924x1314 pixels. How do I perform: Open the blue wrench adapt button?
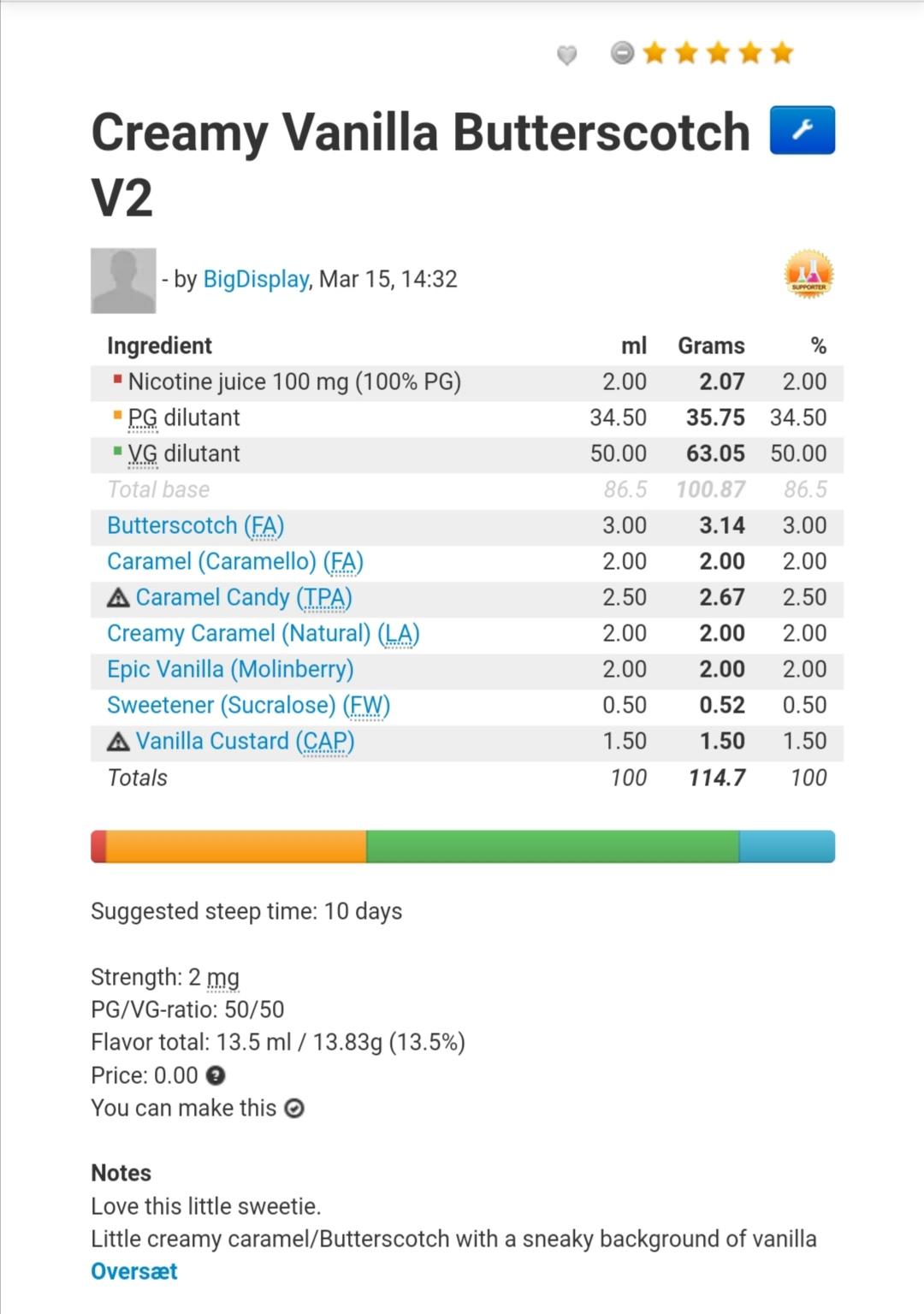tap(802, 131)
